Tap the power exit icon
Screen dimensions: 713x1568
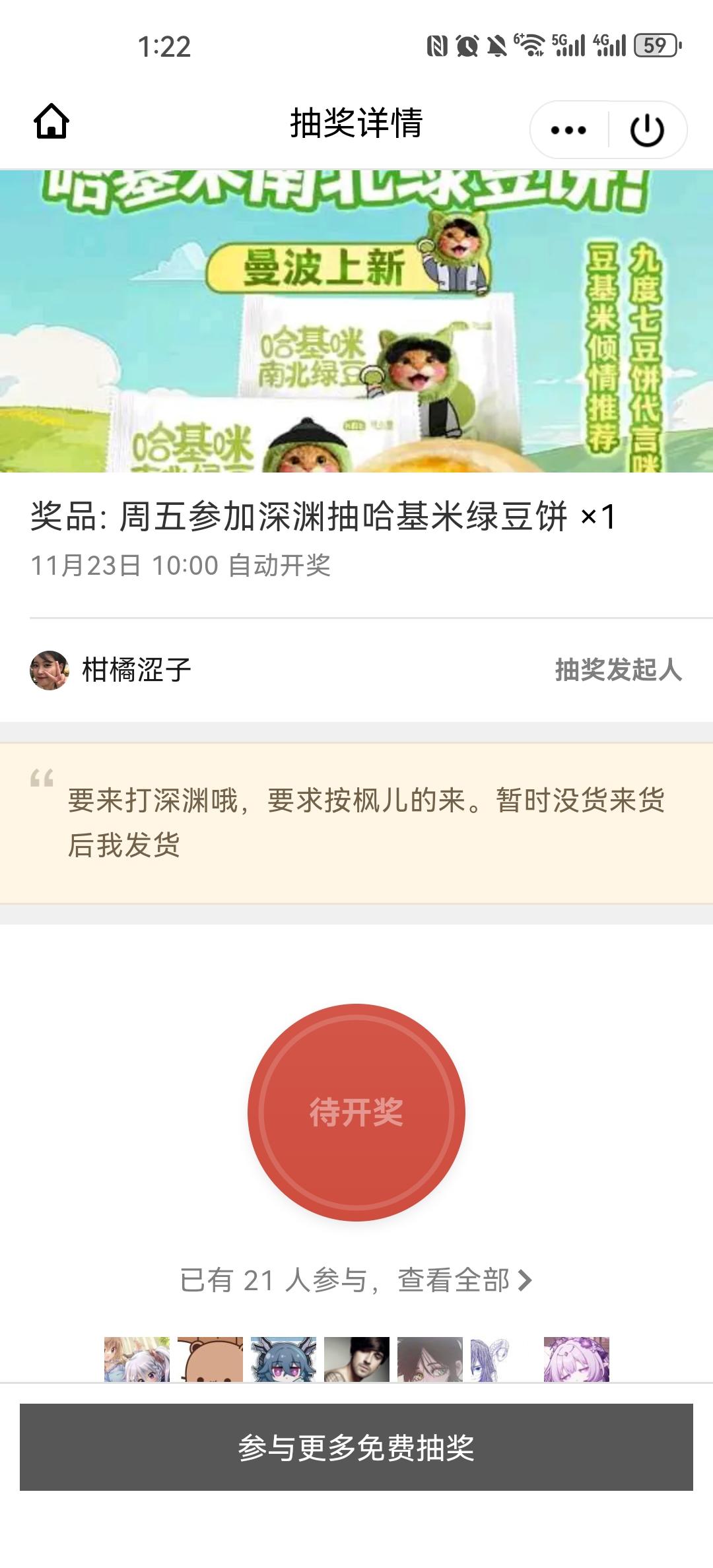click(x=647, y=129)
